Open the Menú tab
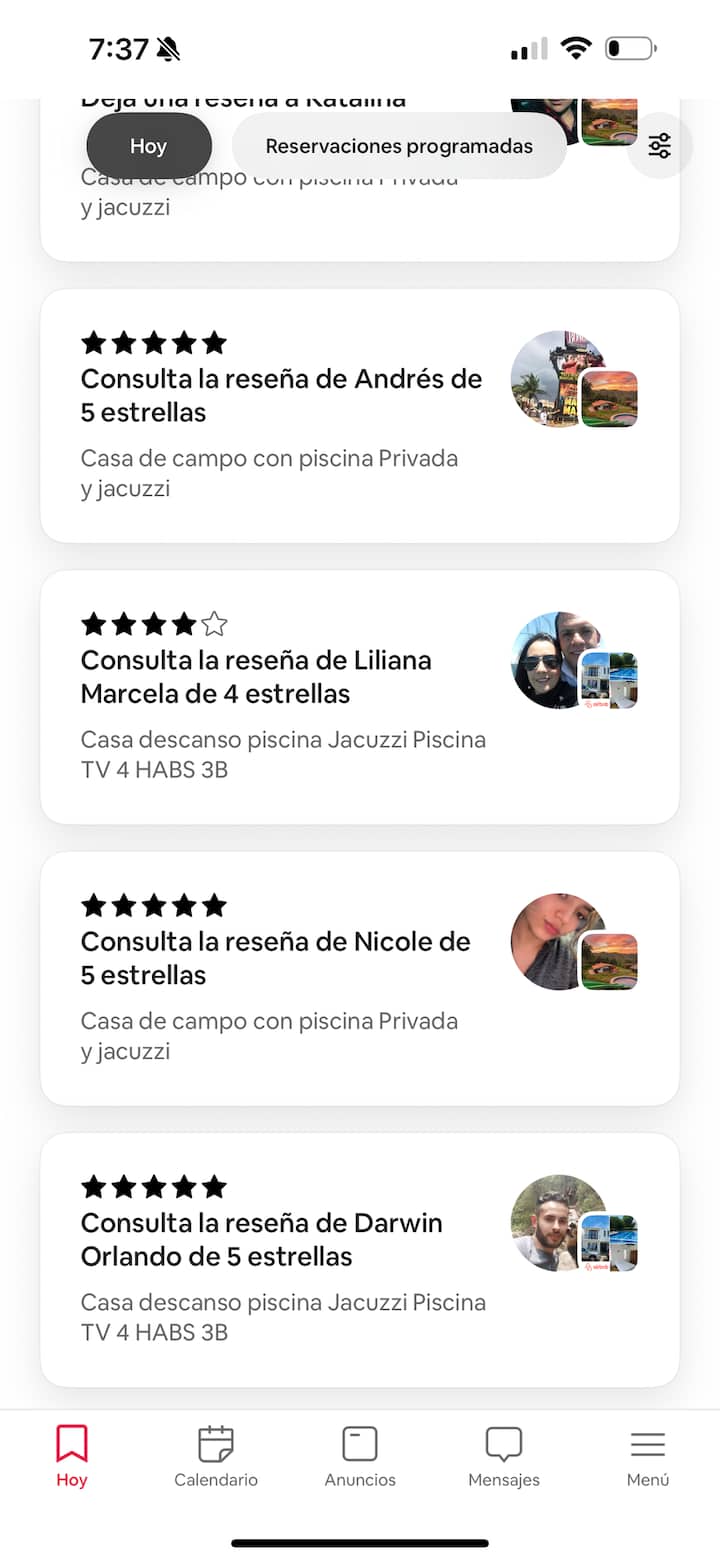This screenshot has height=1561, width=720. click(648, 1456)
